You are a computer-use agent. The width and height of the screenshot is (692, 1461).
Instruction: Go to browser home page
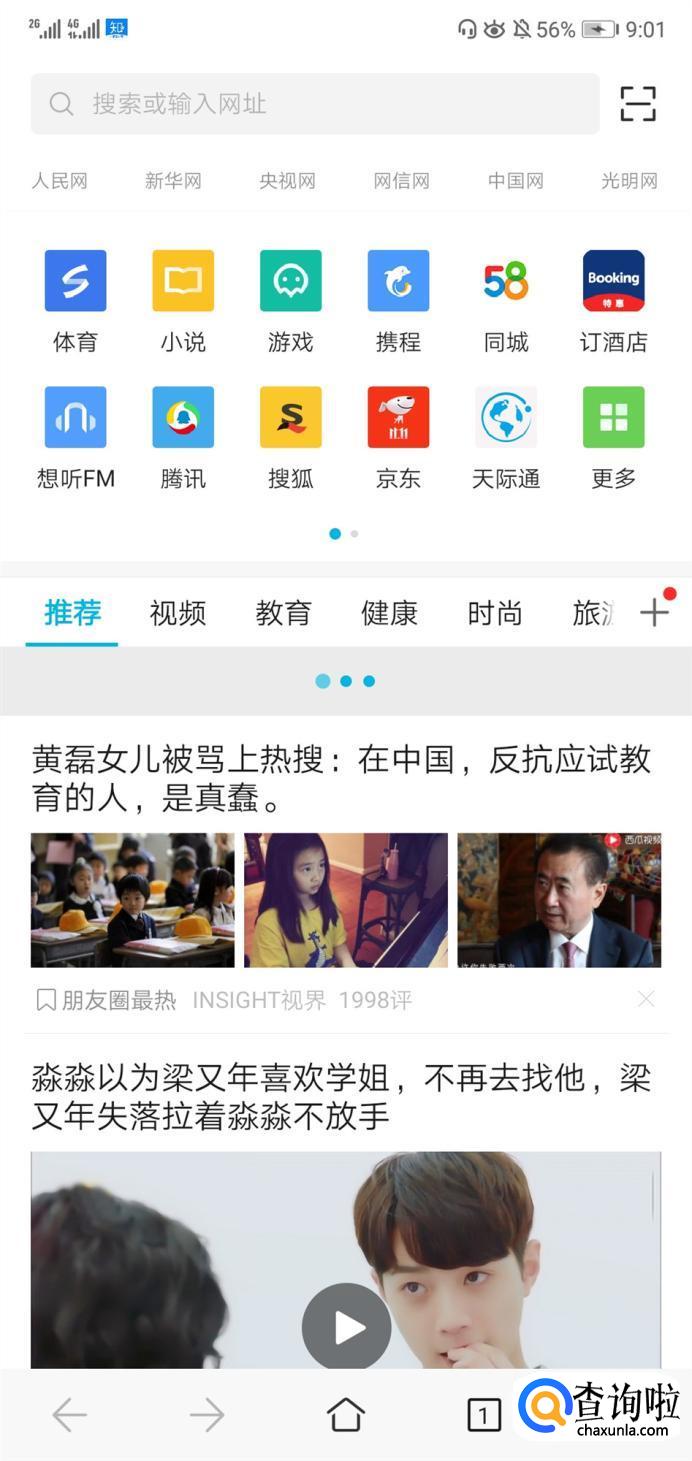346,1415
